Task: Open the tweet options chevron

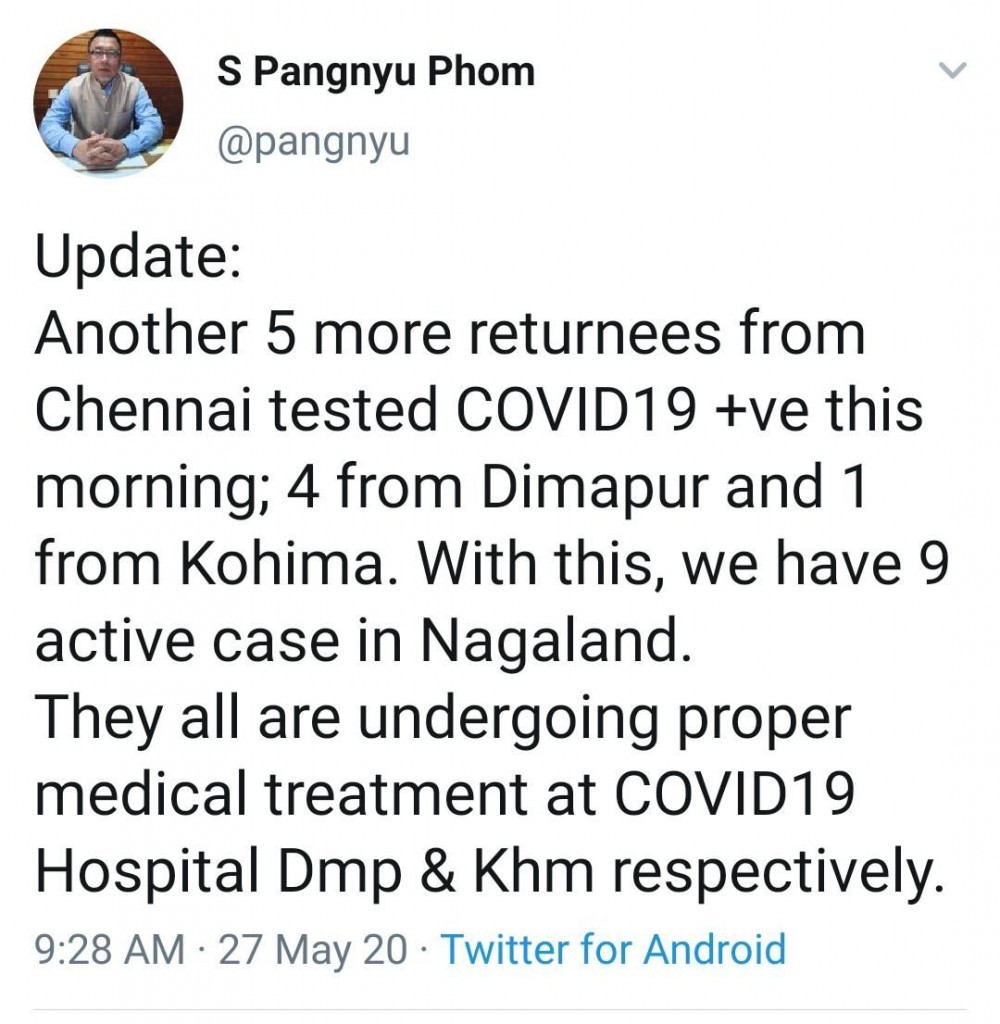Action: [953, 72]
